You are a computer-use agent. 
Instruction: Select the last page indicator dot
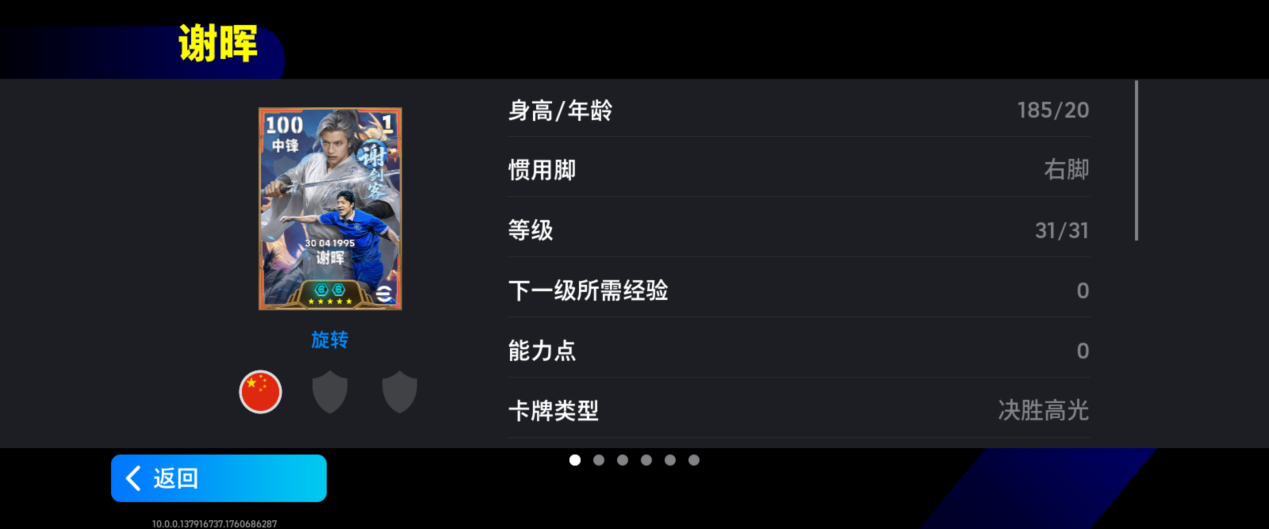click(694, 460)
